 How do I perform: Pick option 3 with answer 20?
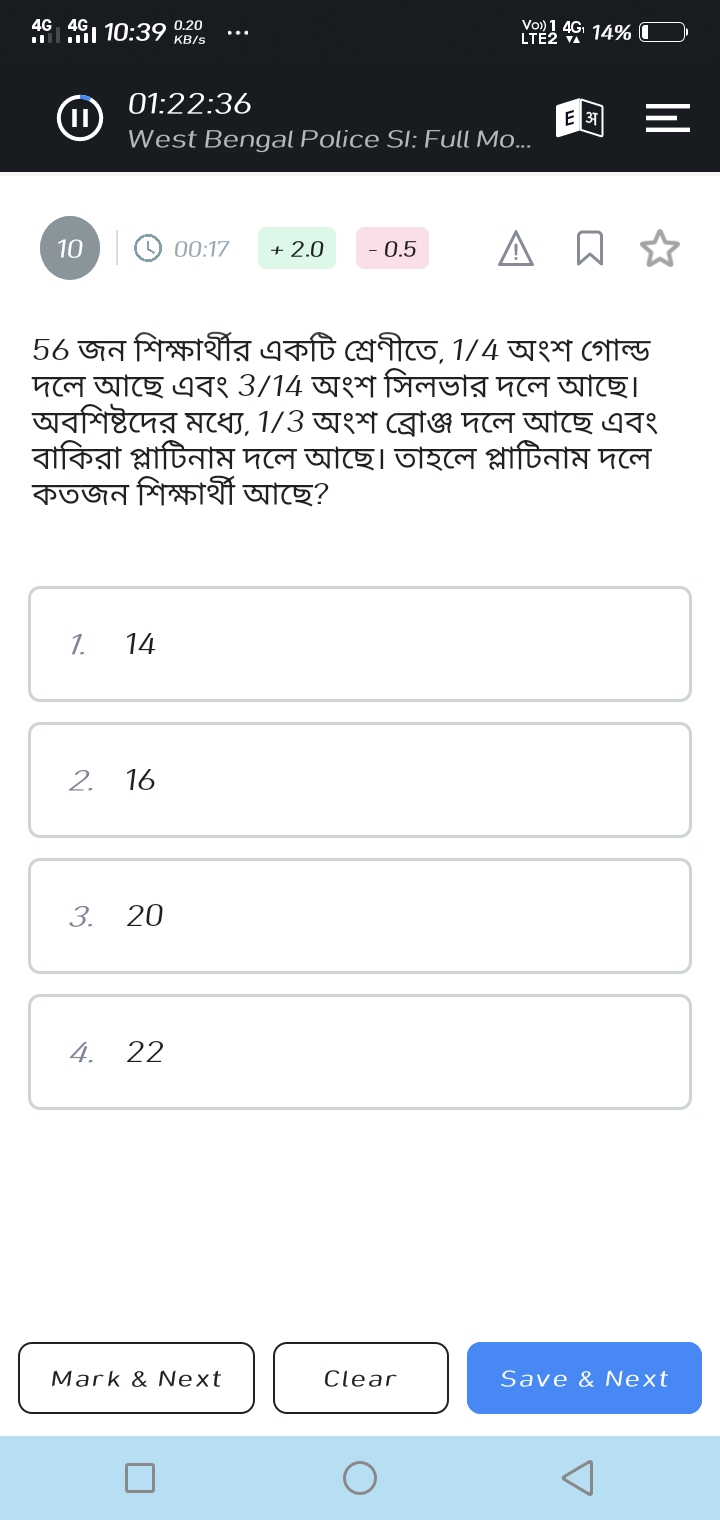[360, 916]
